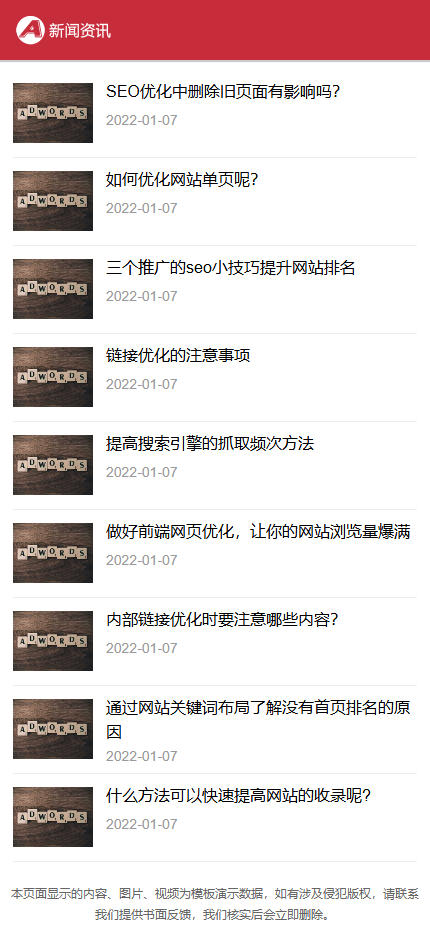Viewport: 430px width, 932px height.
Task: View article 内部链接优化时要注意哪些内容?
Action: [222, 620]
